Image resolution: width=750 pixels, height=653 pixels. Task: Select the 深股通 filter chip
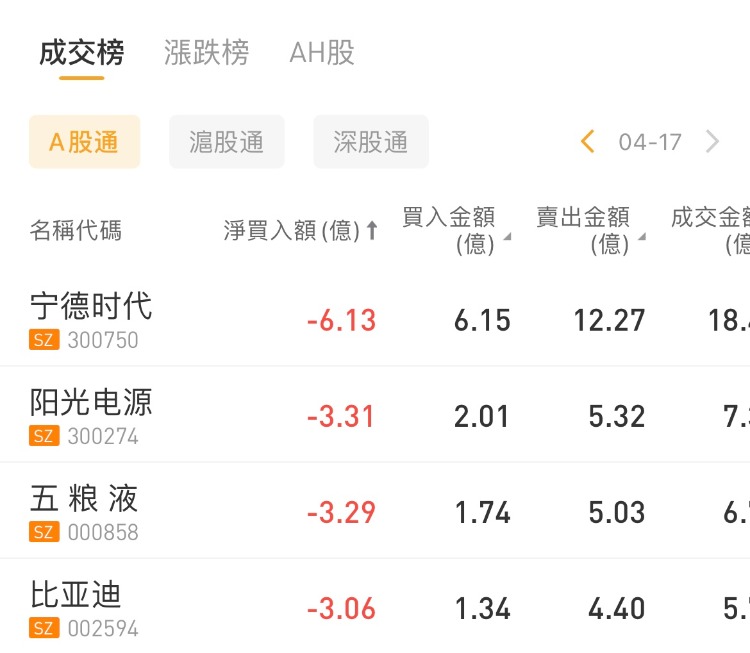pyautogui.click(x=371, y=142)
